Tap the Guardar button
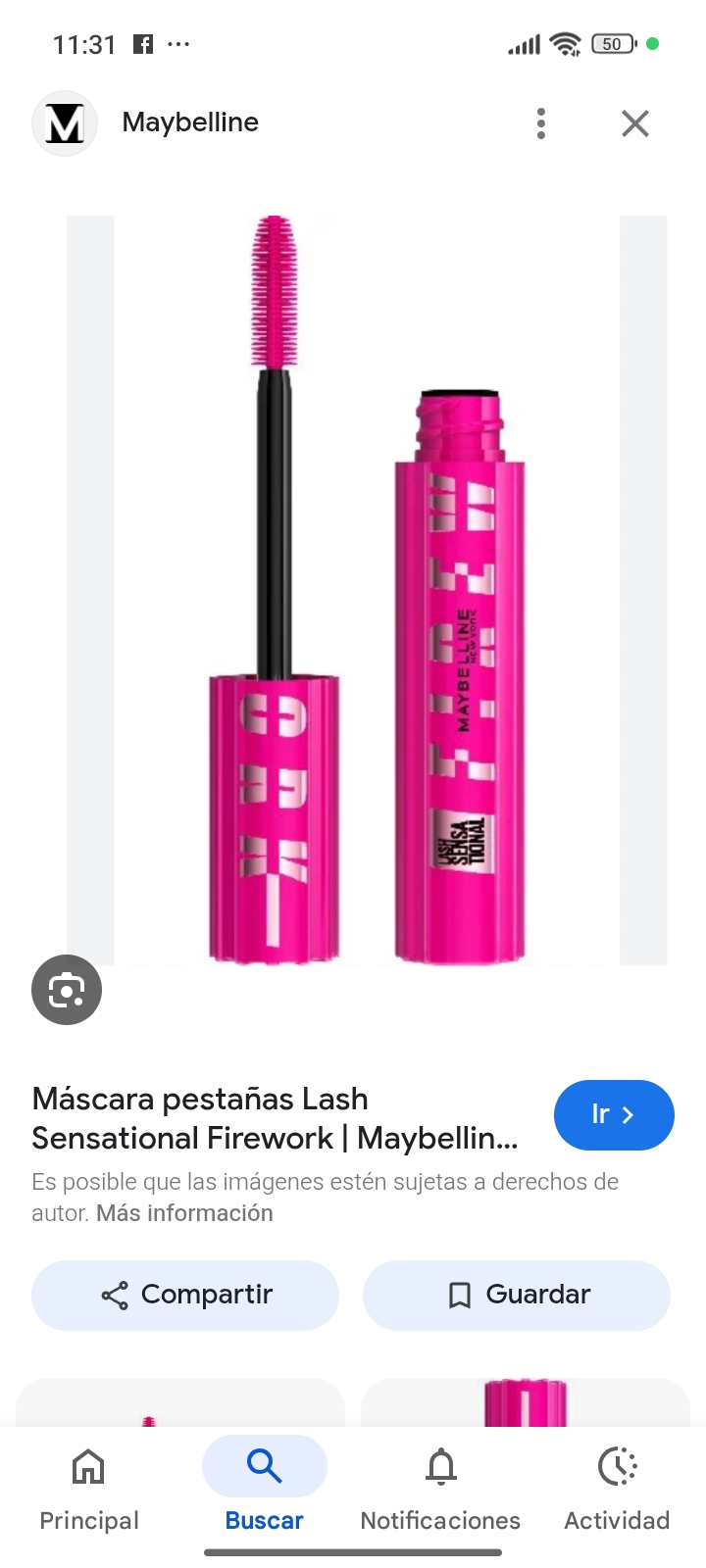Screen dimensions: 706x1568 517,1295
